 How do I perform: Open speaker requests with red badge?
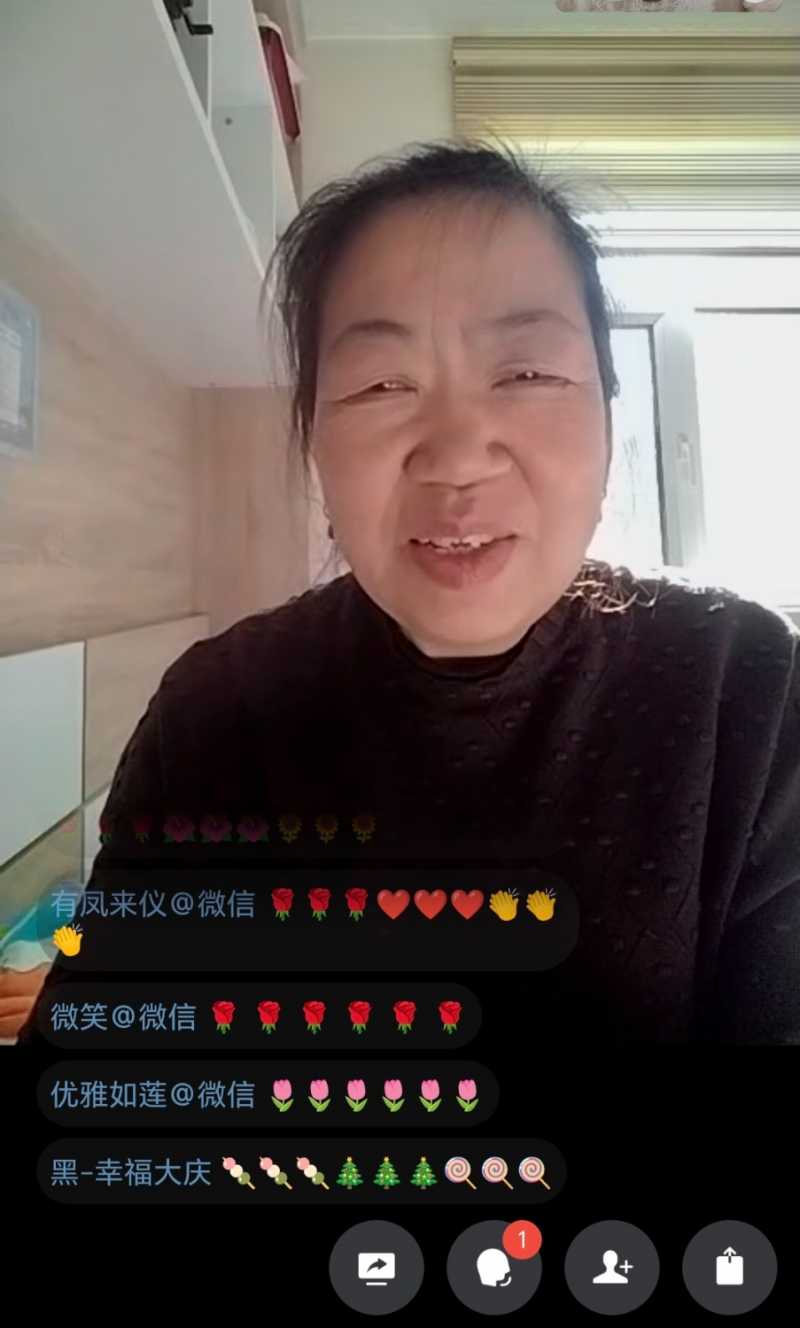point(494,1267)
